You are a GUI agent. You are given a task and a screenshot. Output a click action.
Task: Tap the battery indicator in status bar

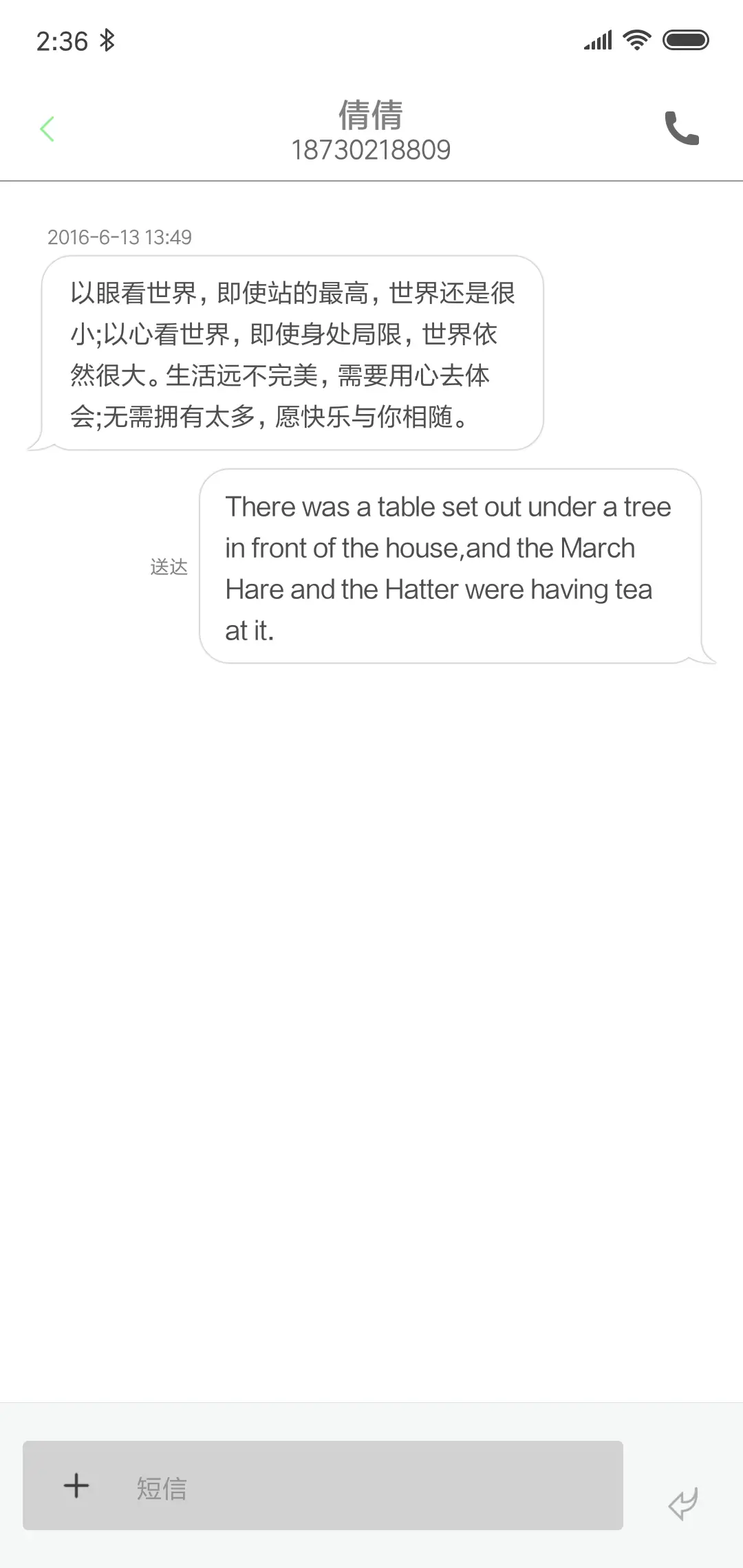(686, 40)
